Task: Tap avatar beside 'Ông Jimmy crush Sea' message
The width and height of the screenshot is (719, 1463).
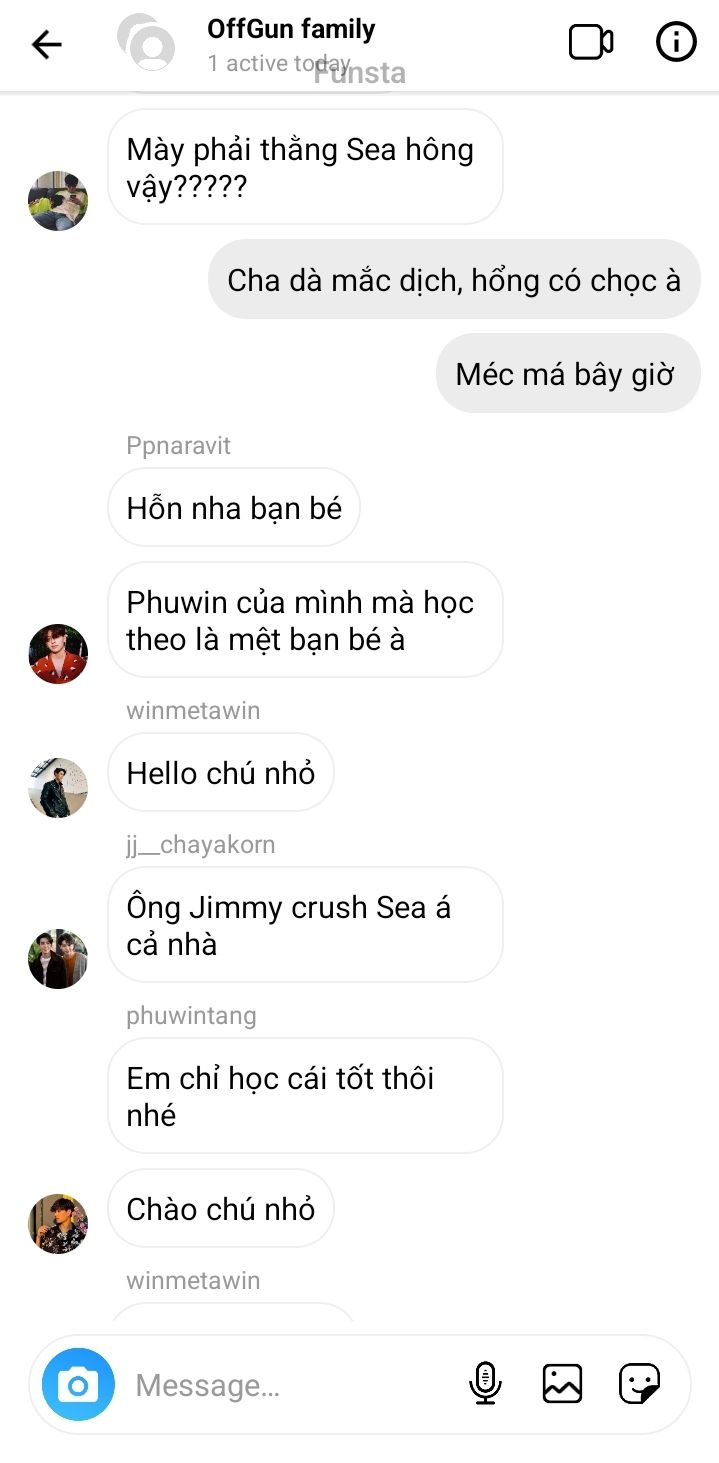Action: pos(58,959)
